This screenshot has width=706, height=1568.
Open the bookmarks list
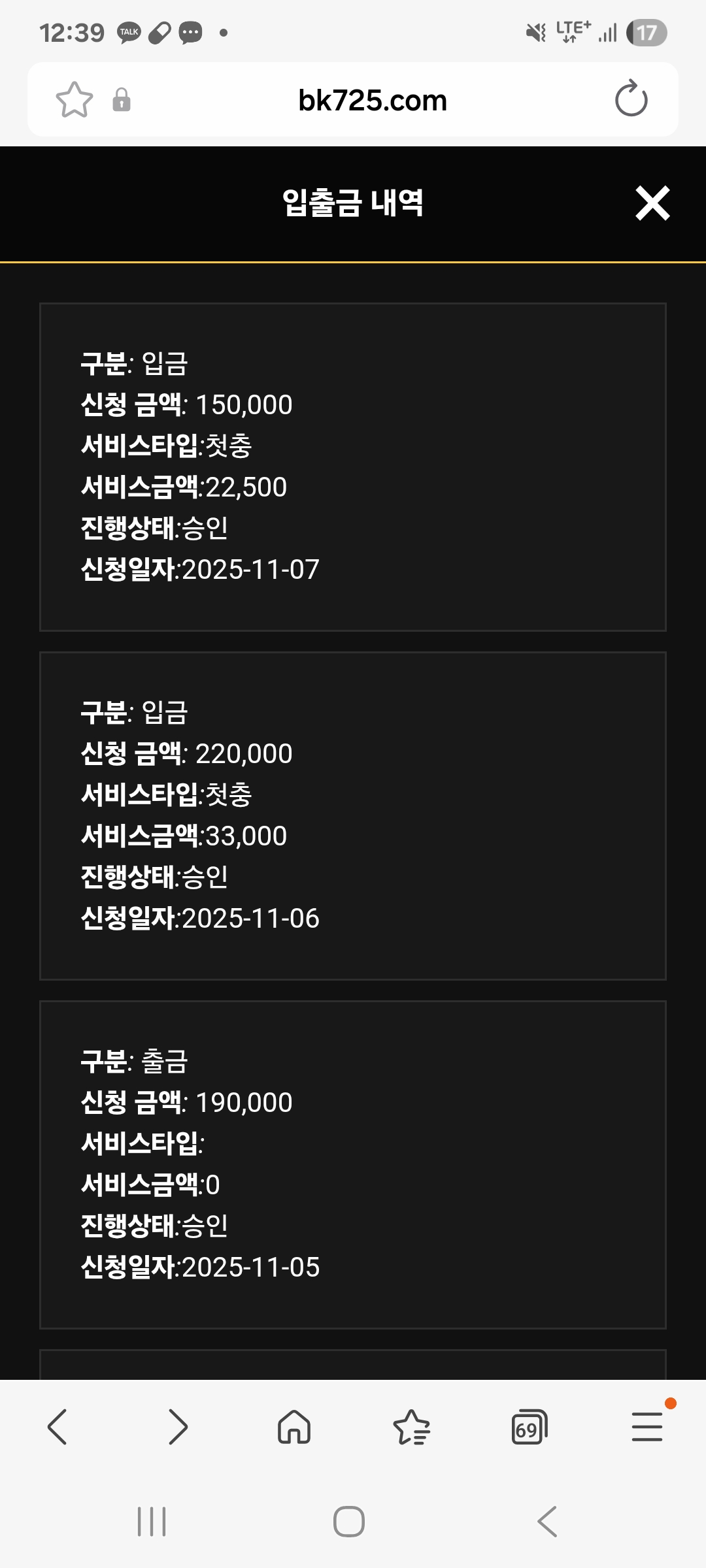(x=412, y=1427)
